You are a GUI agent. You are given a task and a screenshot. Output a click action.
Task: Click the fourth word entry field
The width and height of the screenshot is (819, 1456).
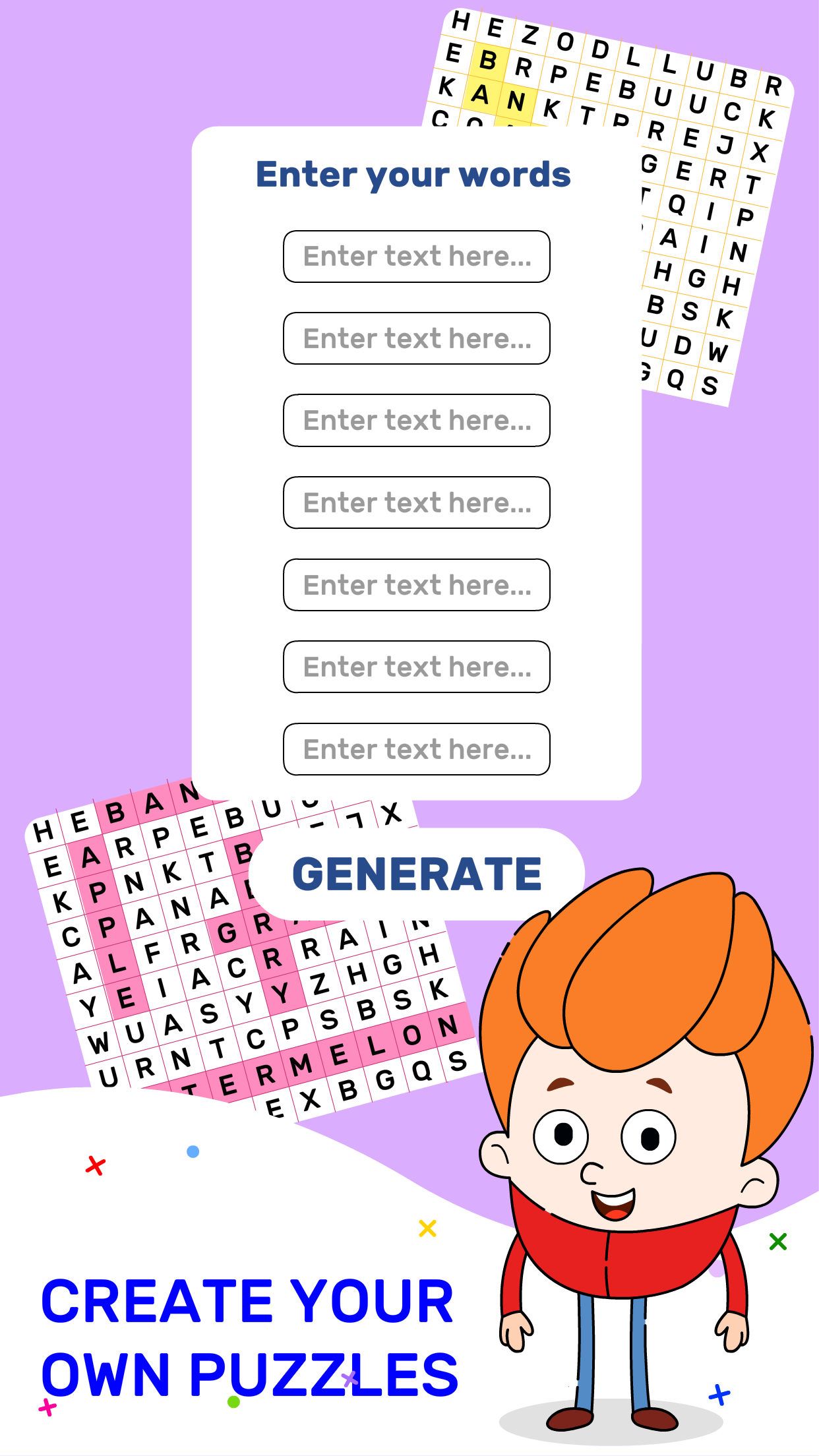(x=416, y=502)
